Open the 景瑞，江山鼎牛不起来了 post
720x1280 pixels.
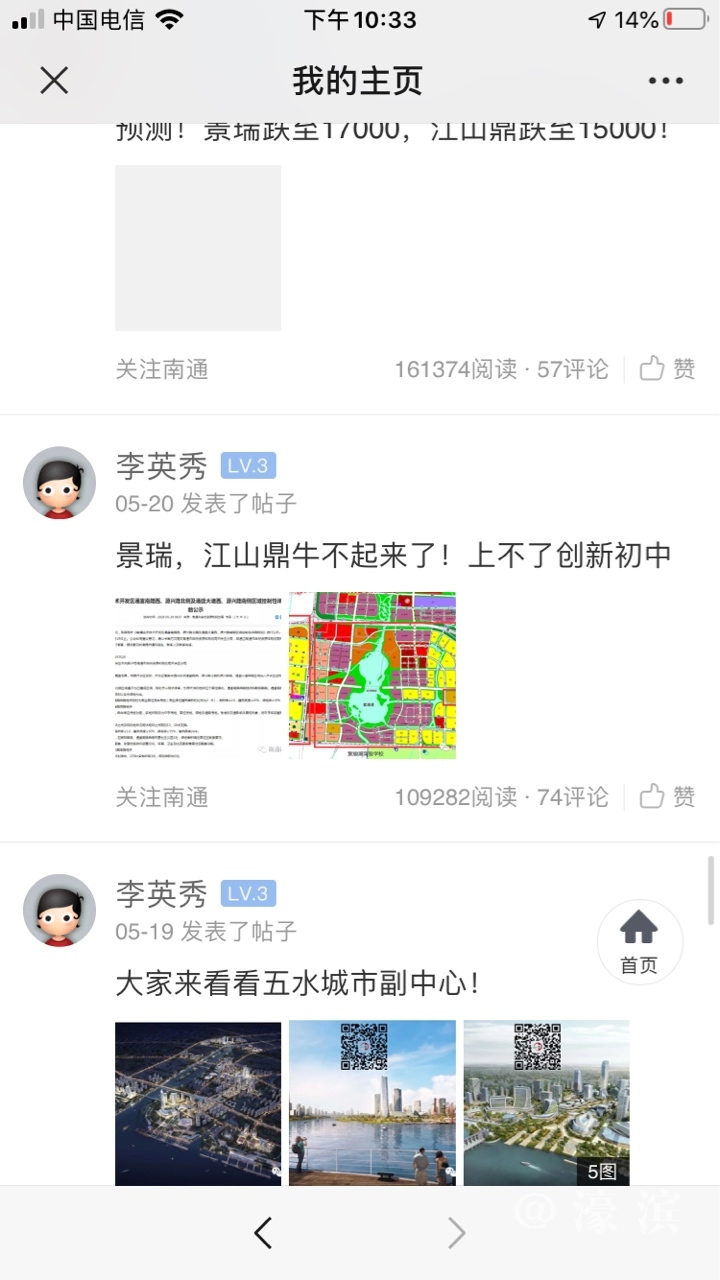pos(393,555)
